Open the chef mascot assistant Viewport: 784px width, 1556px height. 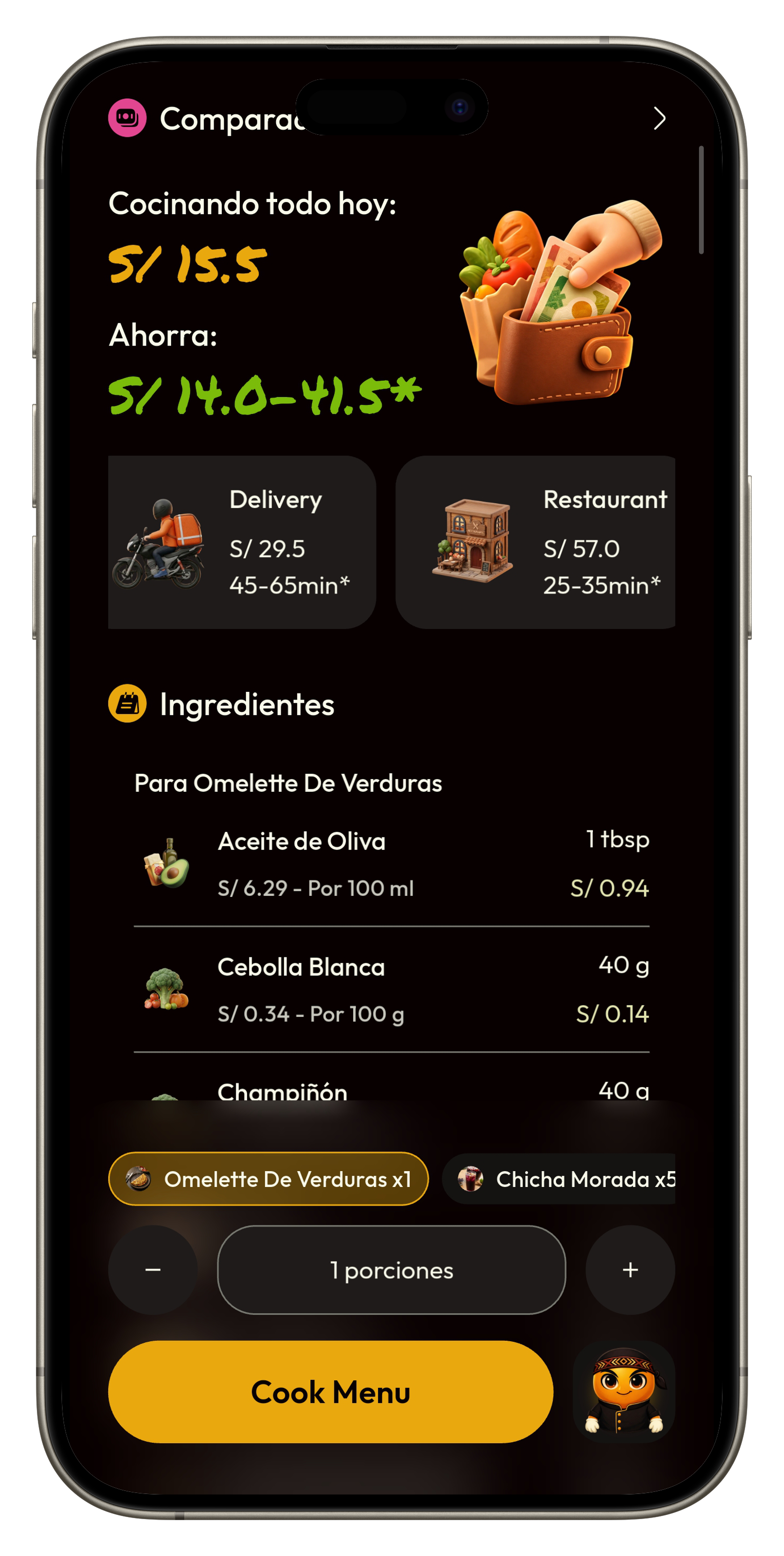(x=624, y=1391)
